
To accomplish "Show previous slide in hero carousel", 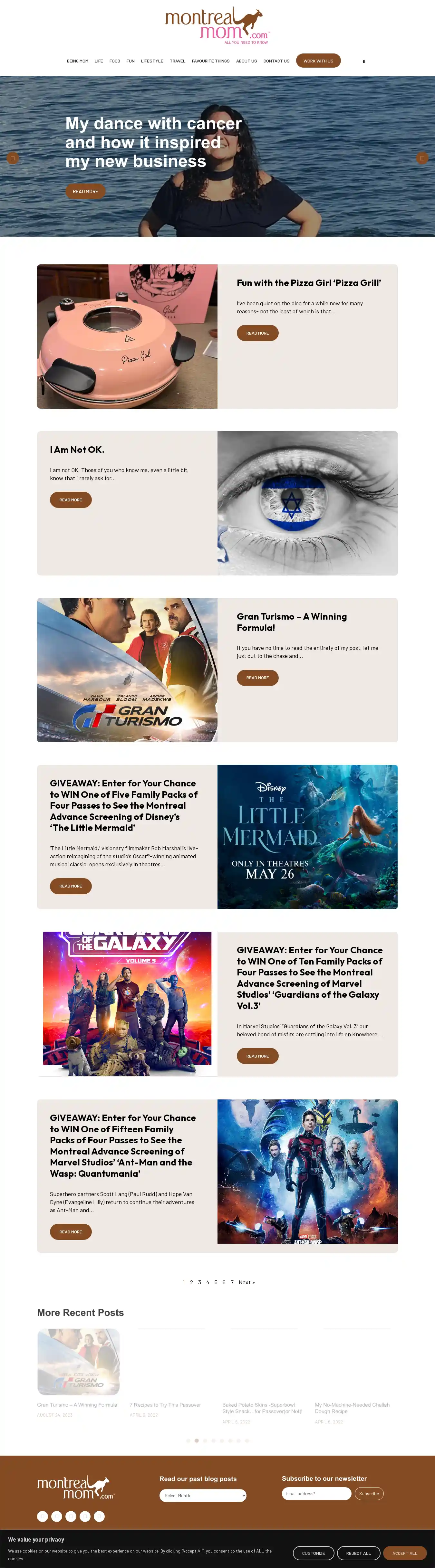I will [x=13, y=158].
